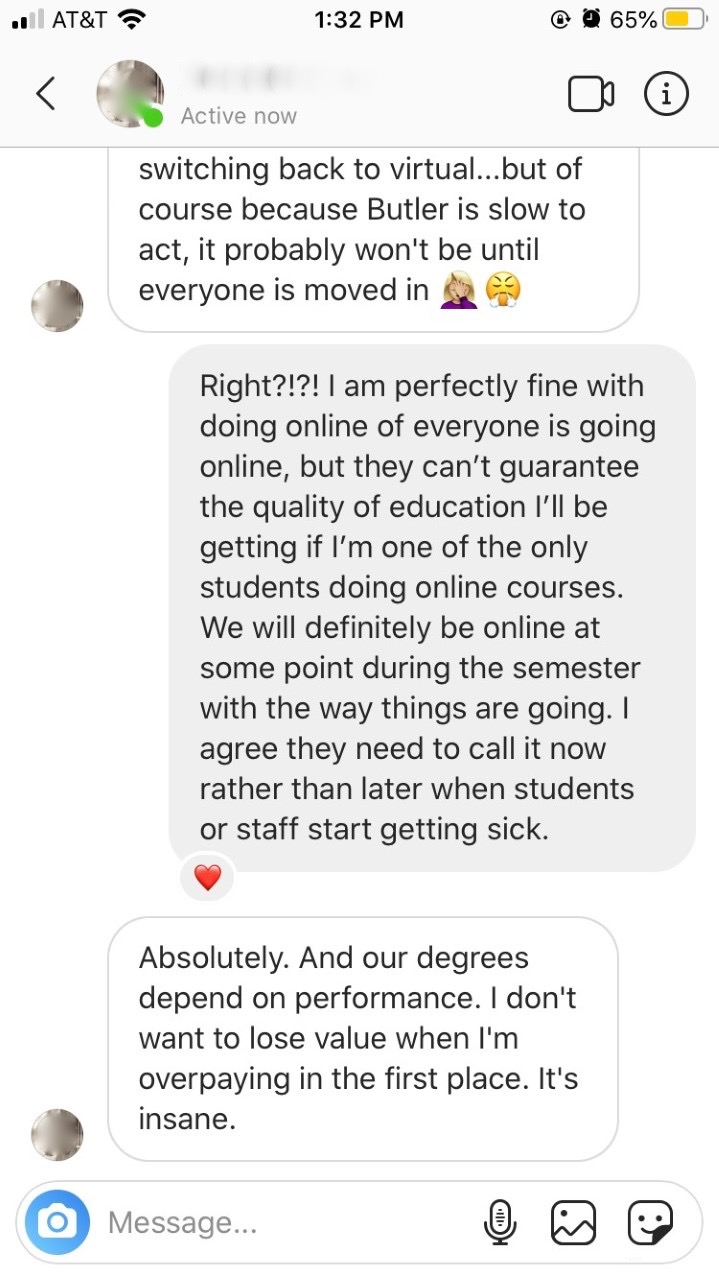Focus the Message text field
This screenshot has width=719, height=1280.
coord(280,1222)
